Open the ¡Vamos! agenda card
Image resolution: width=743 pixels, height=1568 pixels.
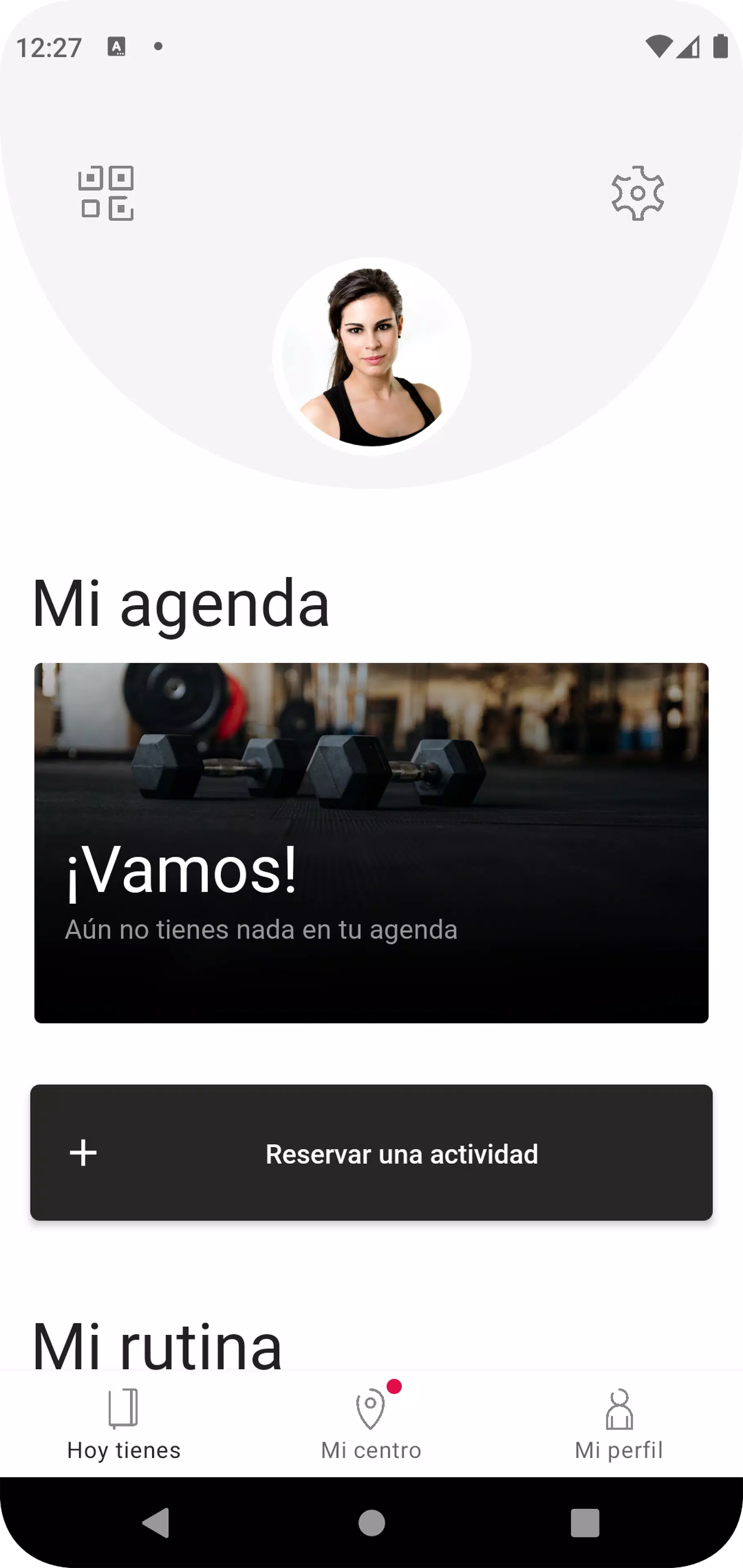[372, 843]
